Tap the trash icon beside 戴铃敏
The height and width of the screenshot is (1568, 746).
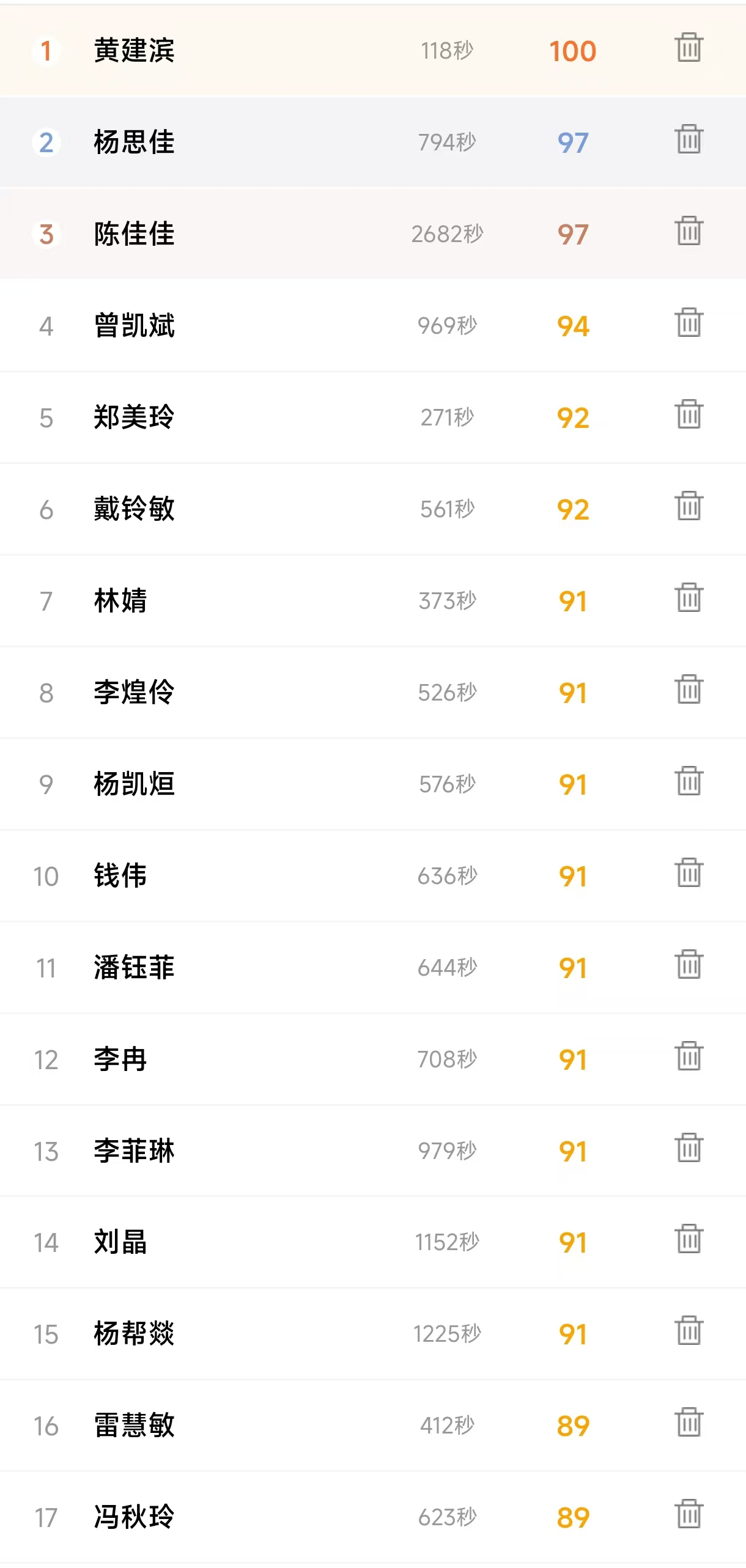(x=689, y=507)
